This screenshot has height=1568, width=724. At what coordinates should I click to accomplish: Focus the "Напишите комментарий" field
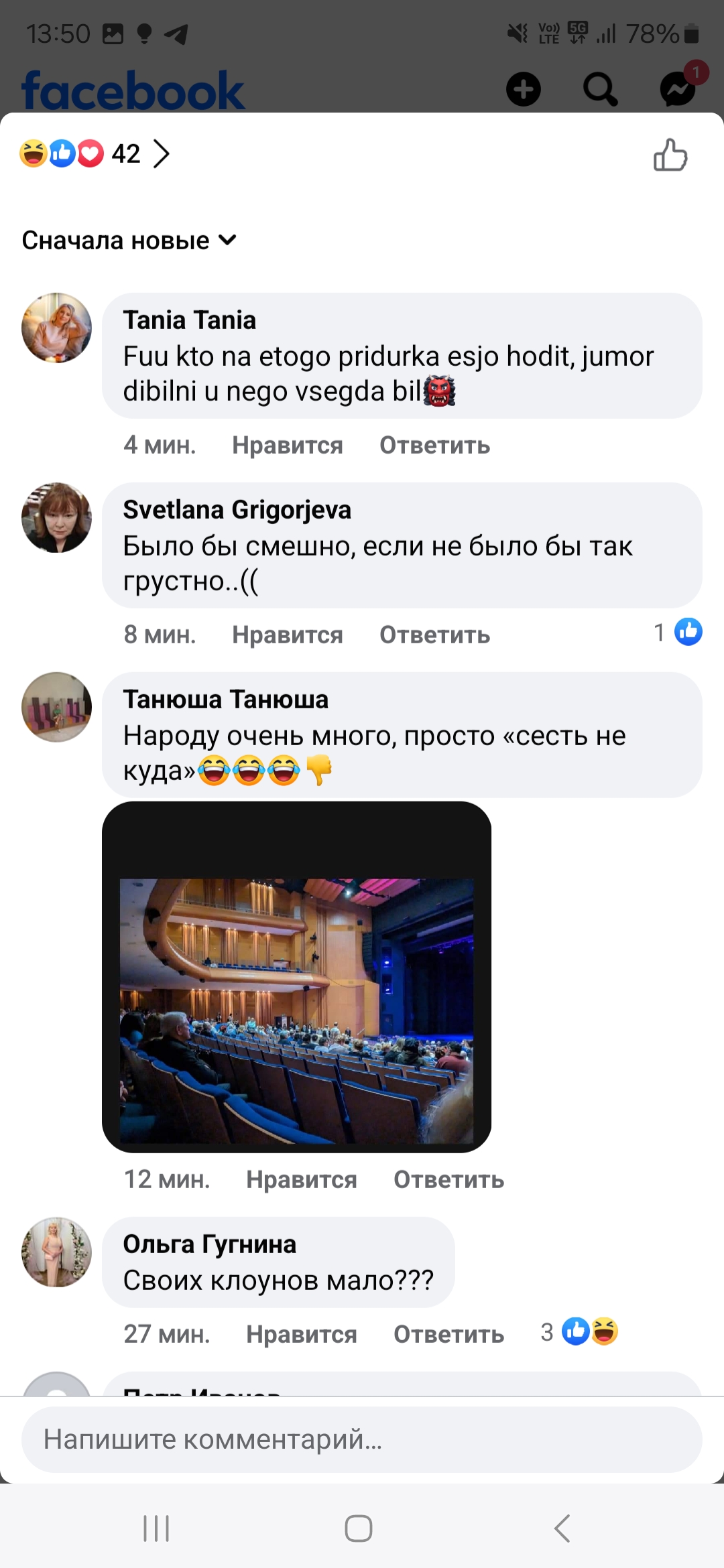[362, 1439]
